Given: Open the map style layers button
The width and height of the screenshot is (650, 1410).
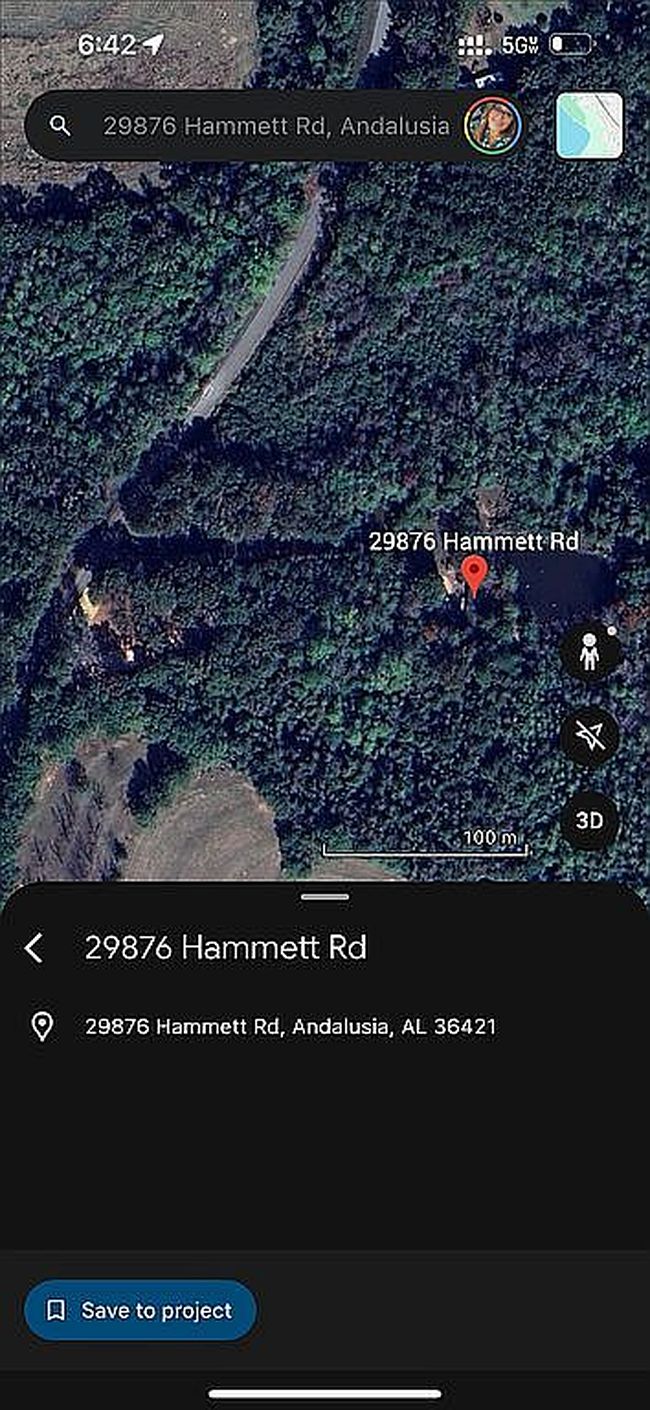Looking at the screenshot, I should click(x=589, y=126).
